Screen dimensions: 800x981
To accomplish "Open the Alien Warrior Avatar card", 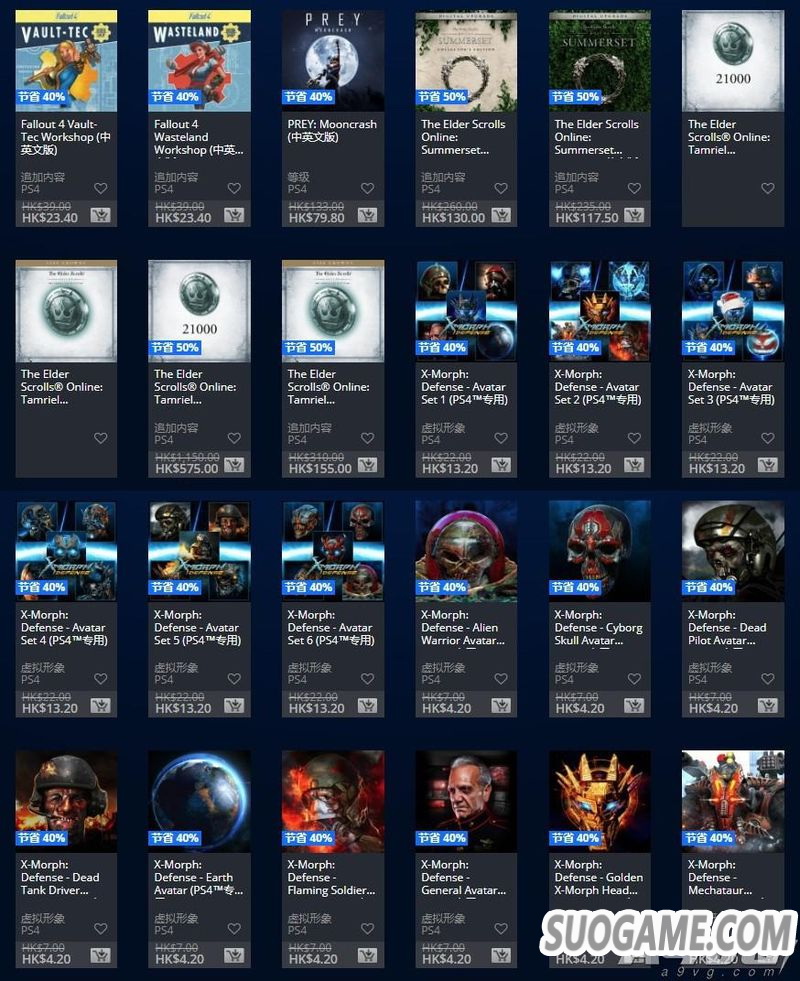I will (x=466, y=550).
